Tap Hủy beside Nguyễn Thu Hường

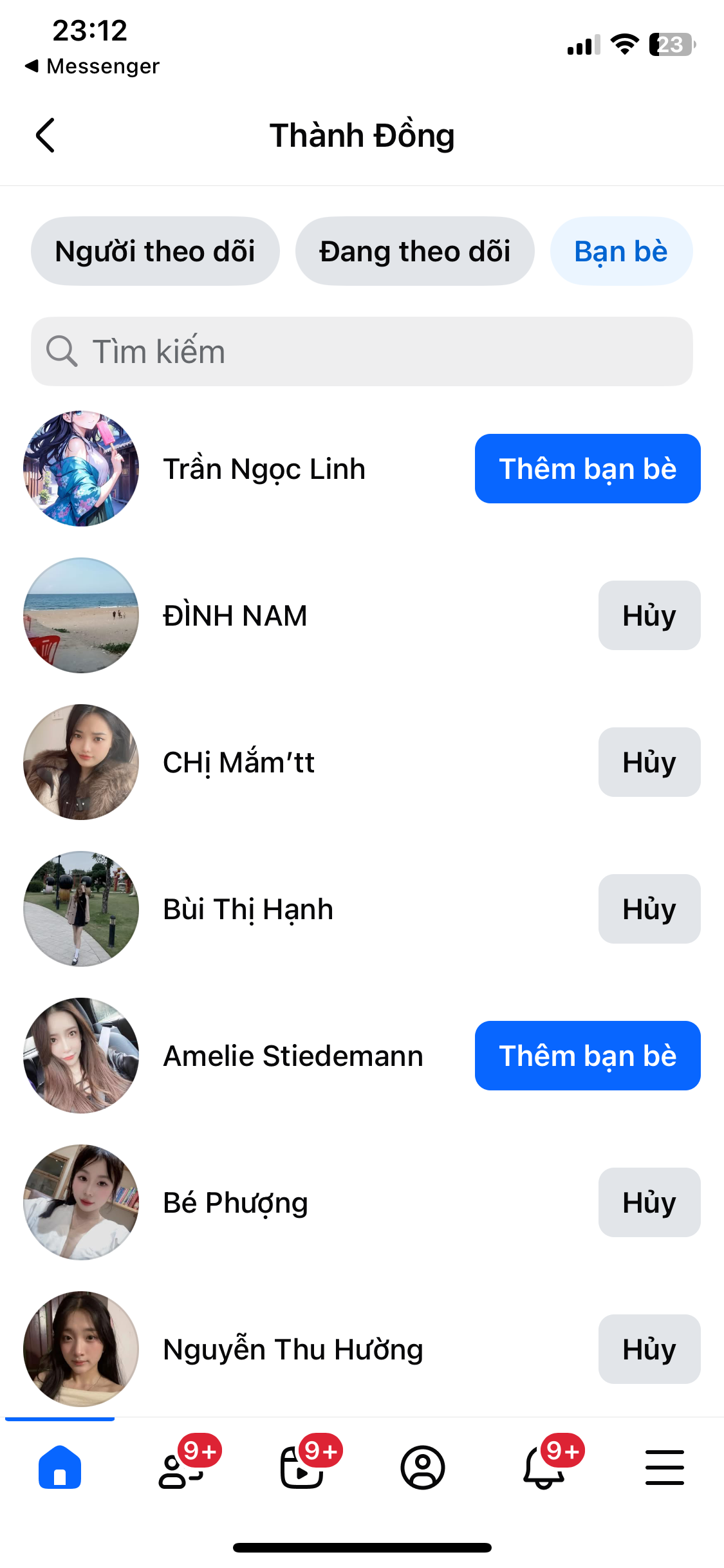coord(649,1349)
